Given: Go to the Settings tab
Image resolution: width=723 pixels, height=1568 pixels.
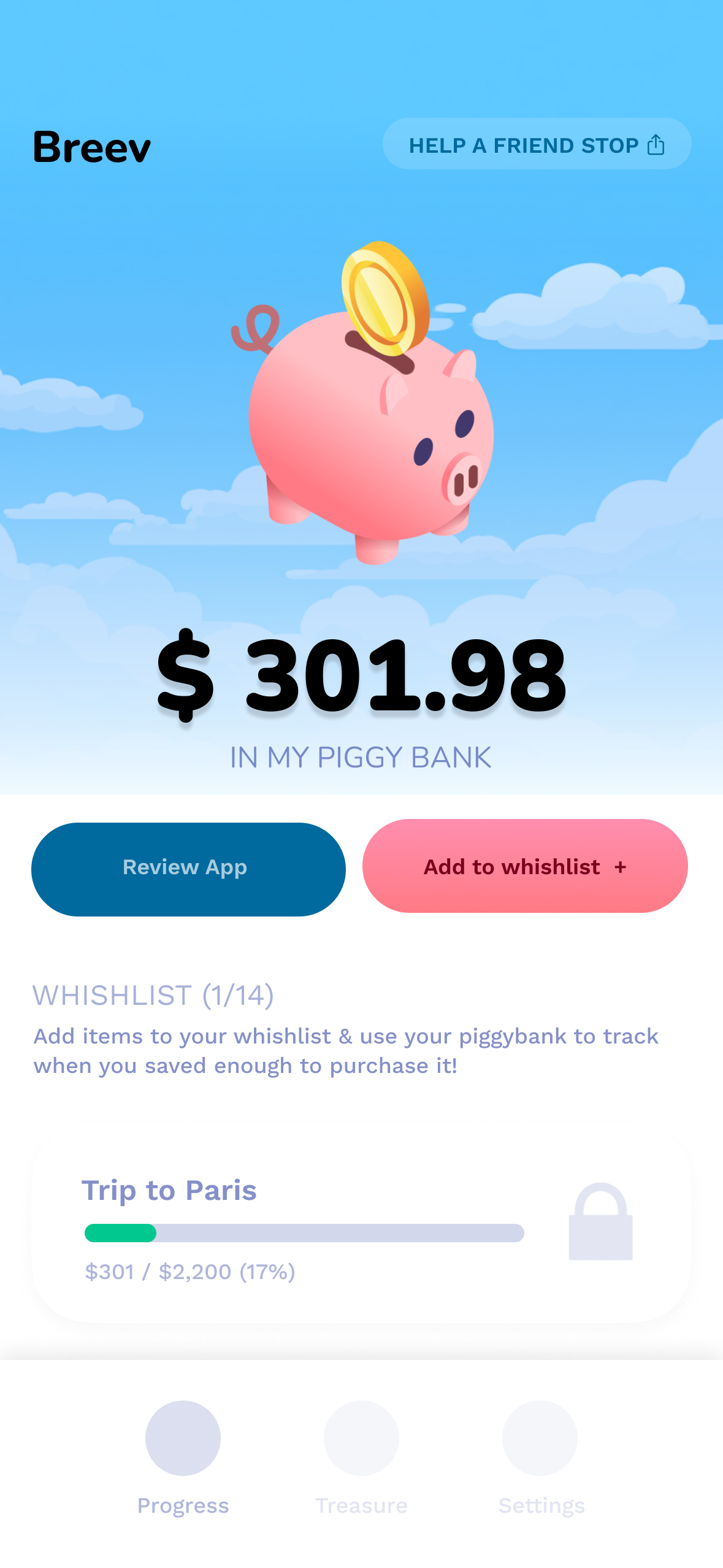Looking at the screenshot, I should [540, 1458].
